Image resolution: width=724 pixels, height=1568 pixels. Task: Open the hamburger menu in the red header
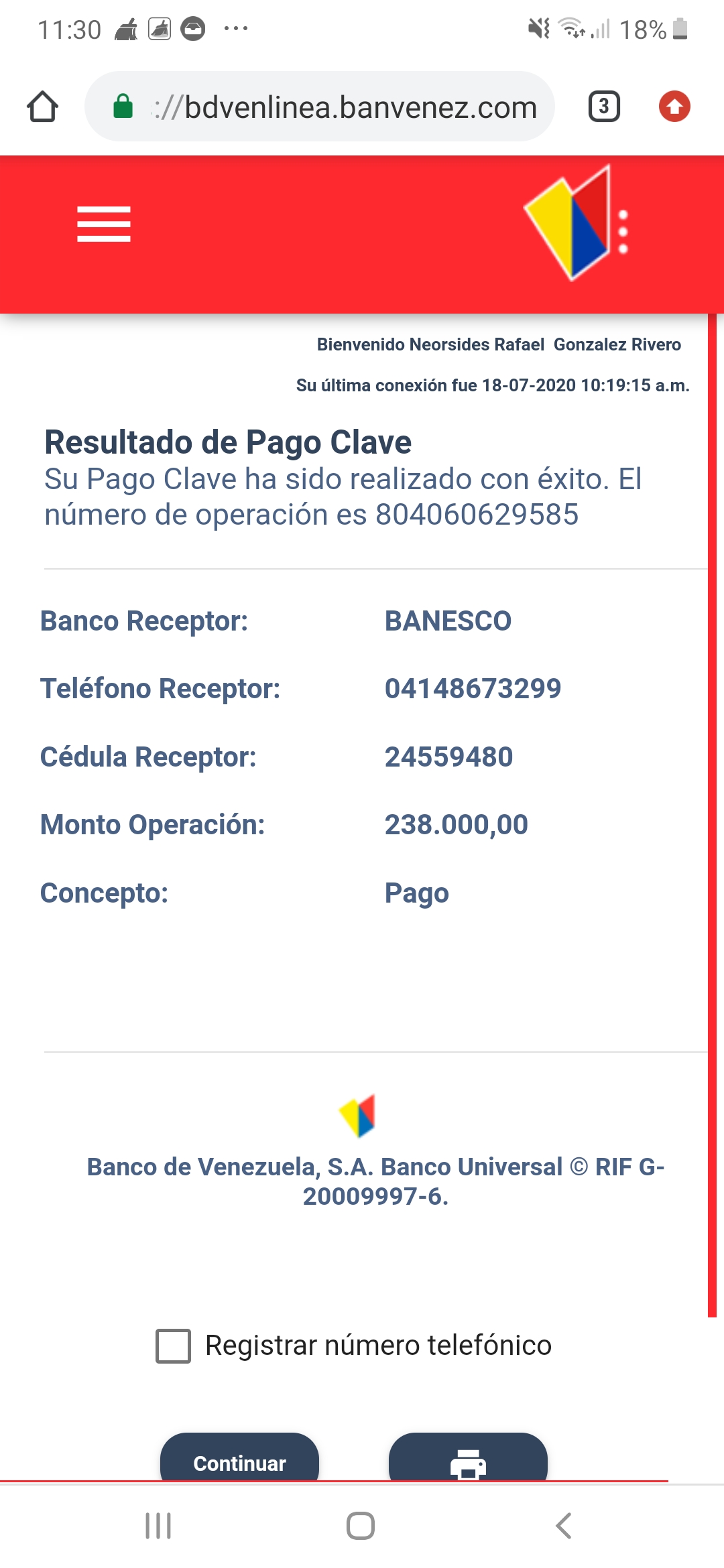point(104,224)
